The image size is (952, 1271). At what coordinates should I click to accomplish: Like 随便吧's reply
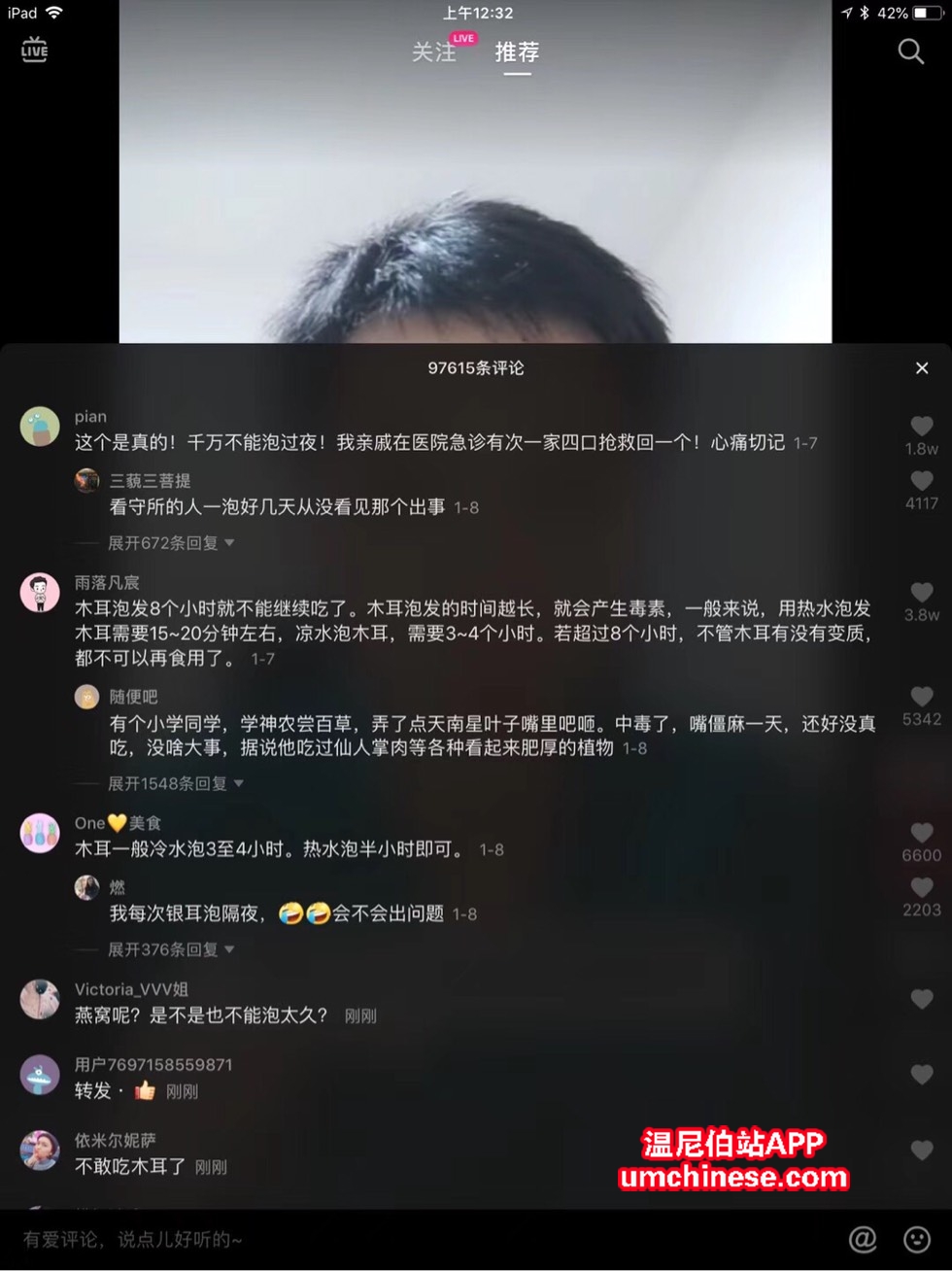click(x=921, y=697)
